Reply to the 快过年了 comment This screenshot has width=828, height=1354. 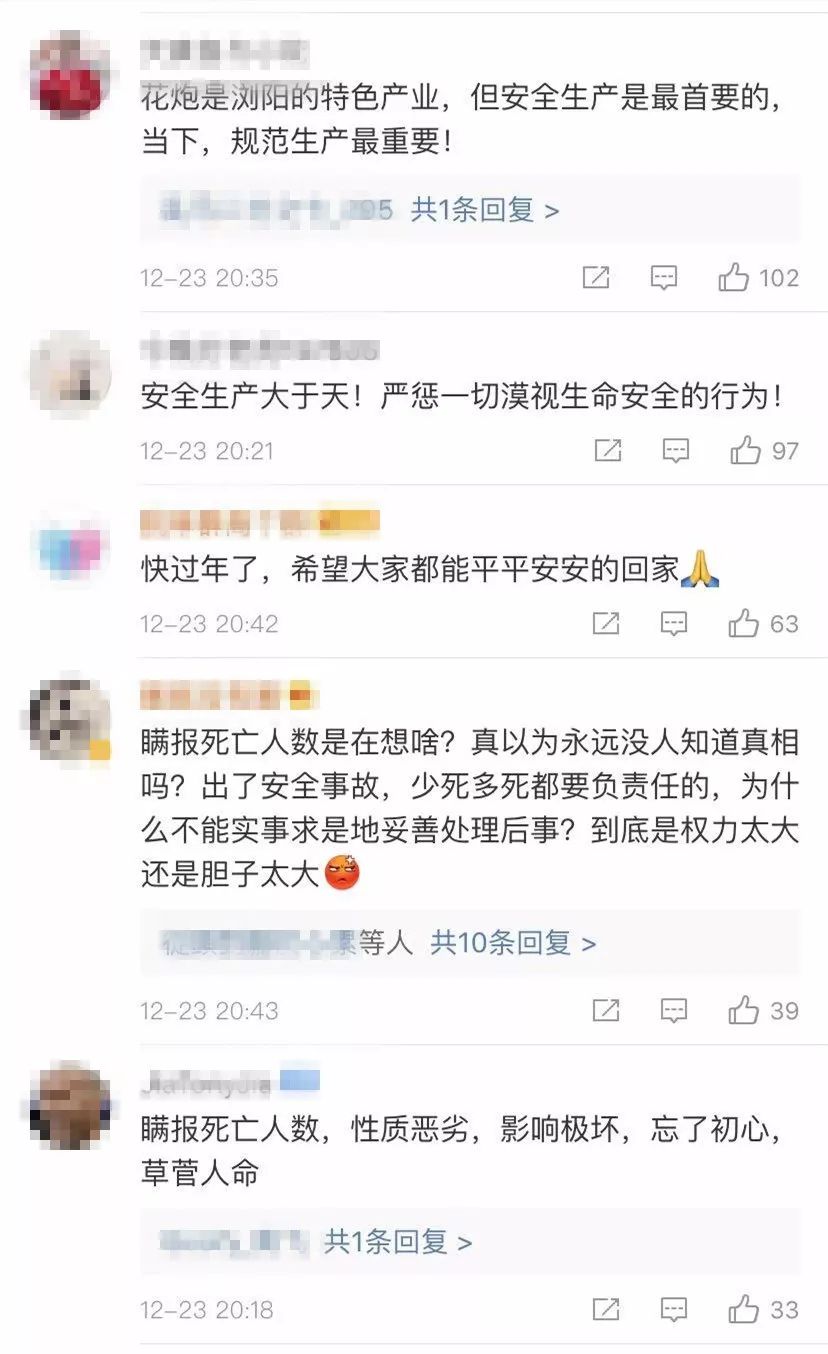click(x=674, y=624)
